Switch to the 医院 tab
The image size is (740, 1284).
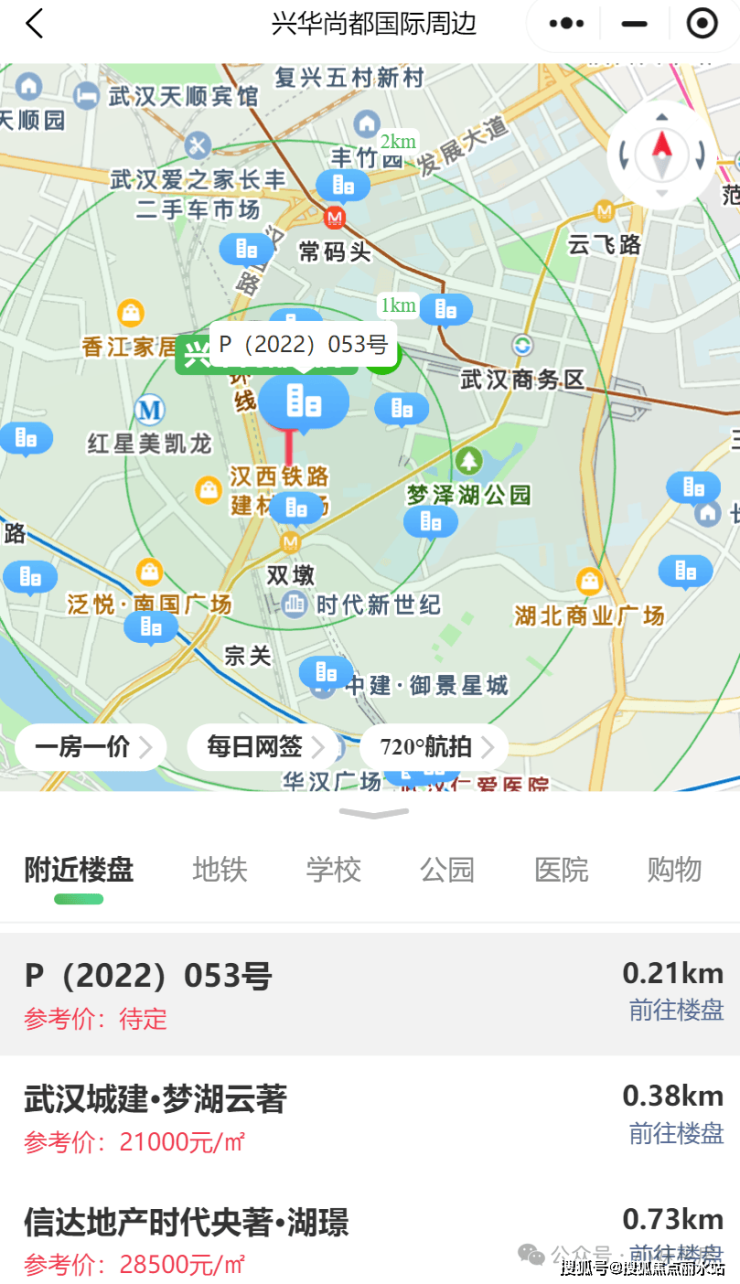(561, 870)
